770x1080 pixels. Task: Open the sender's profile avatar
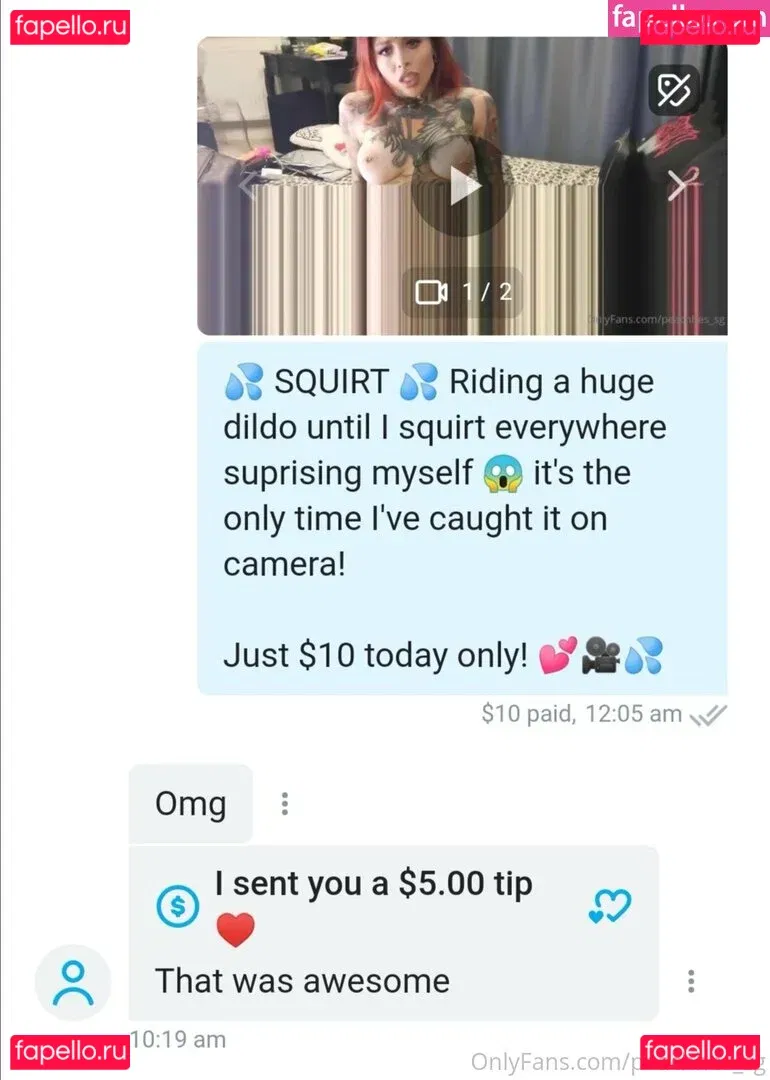(x=72, y=982)
